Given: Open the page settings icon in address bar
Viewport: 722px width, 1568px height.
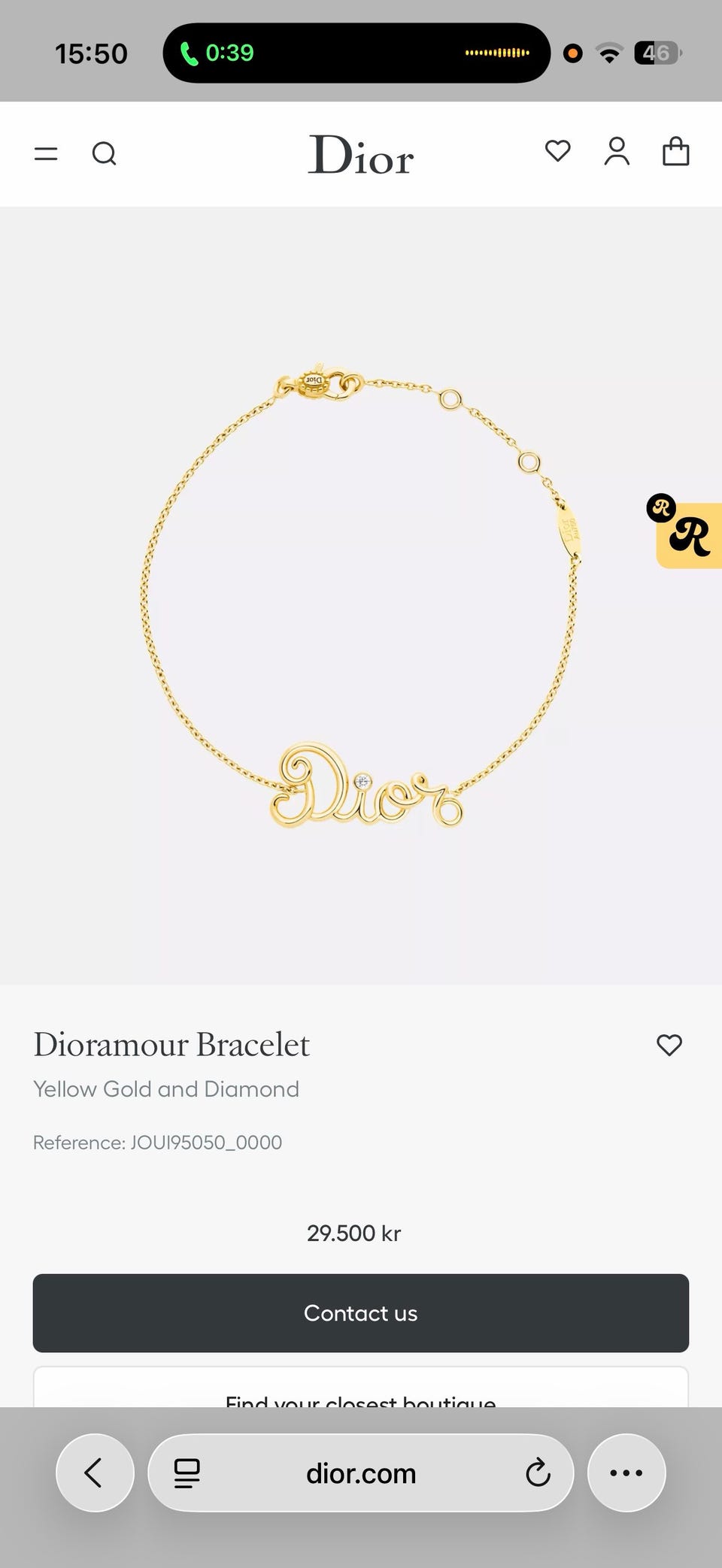Looking at the screenshot, I should click(187, 1473).
